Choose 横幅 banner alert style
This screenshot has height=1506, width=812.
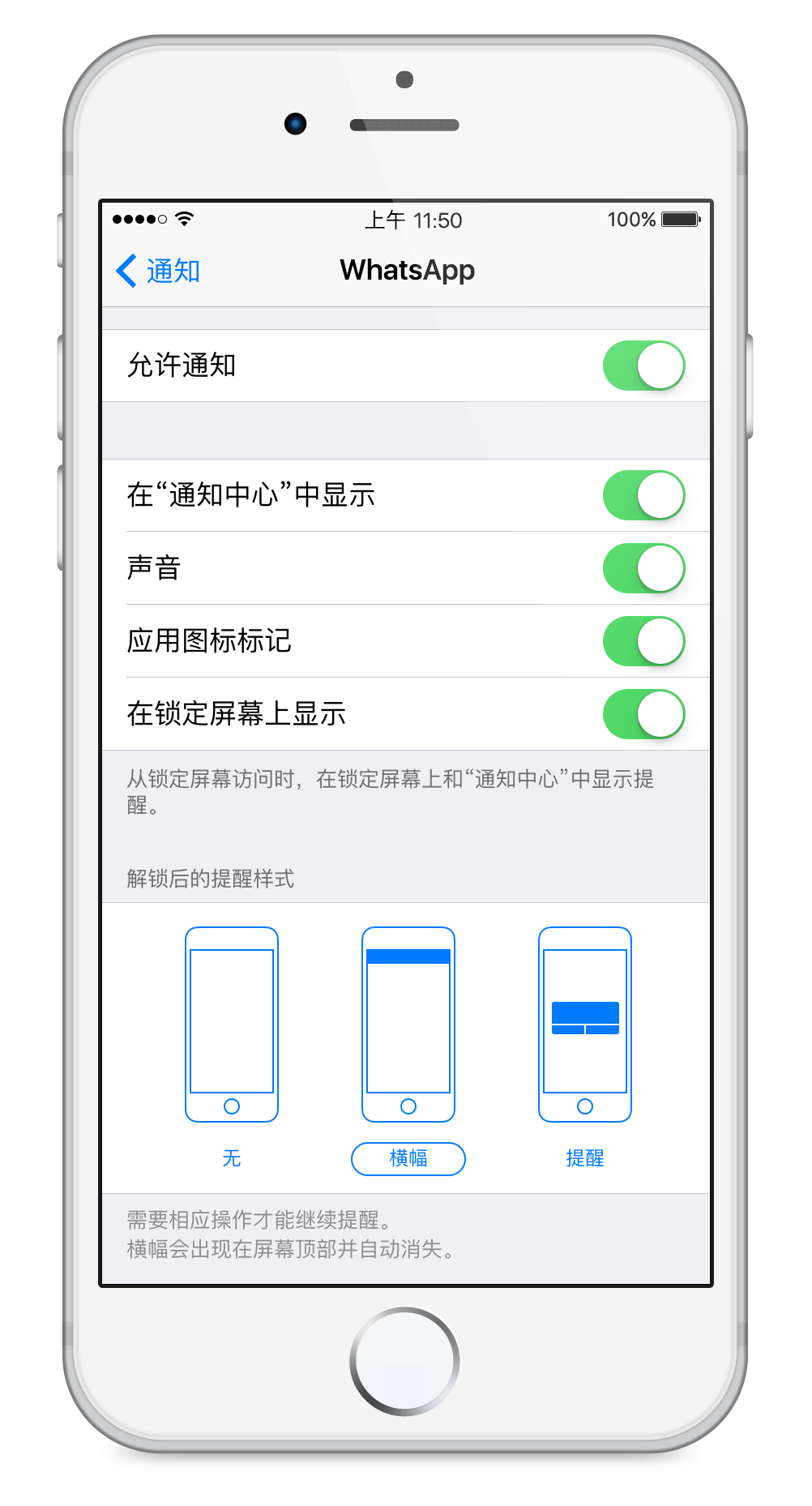(408, 1046)
